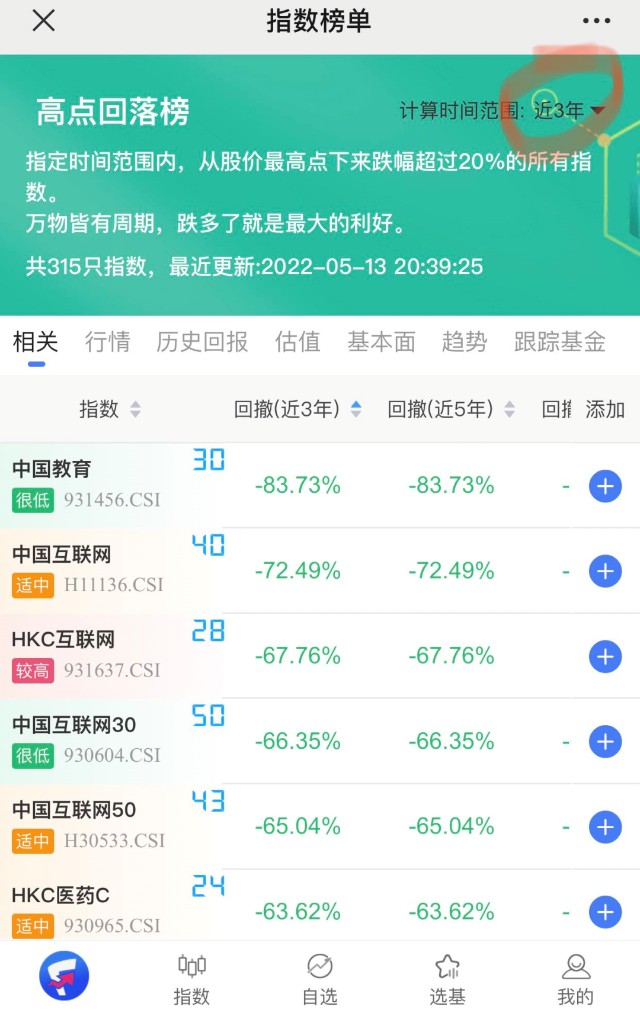Open the three-dot overflow menu
Screen dimensions: 640x1013
[x=596, y=21]
